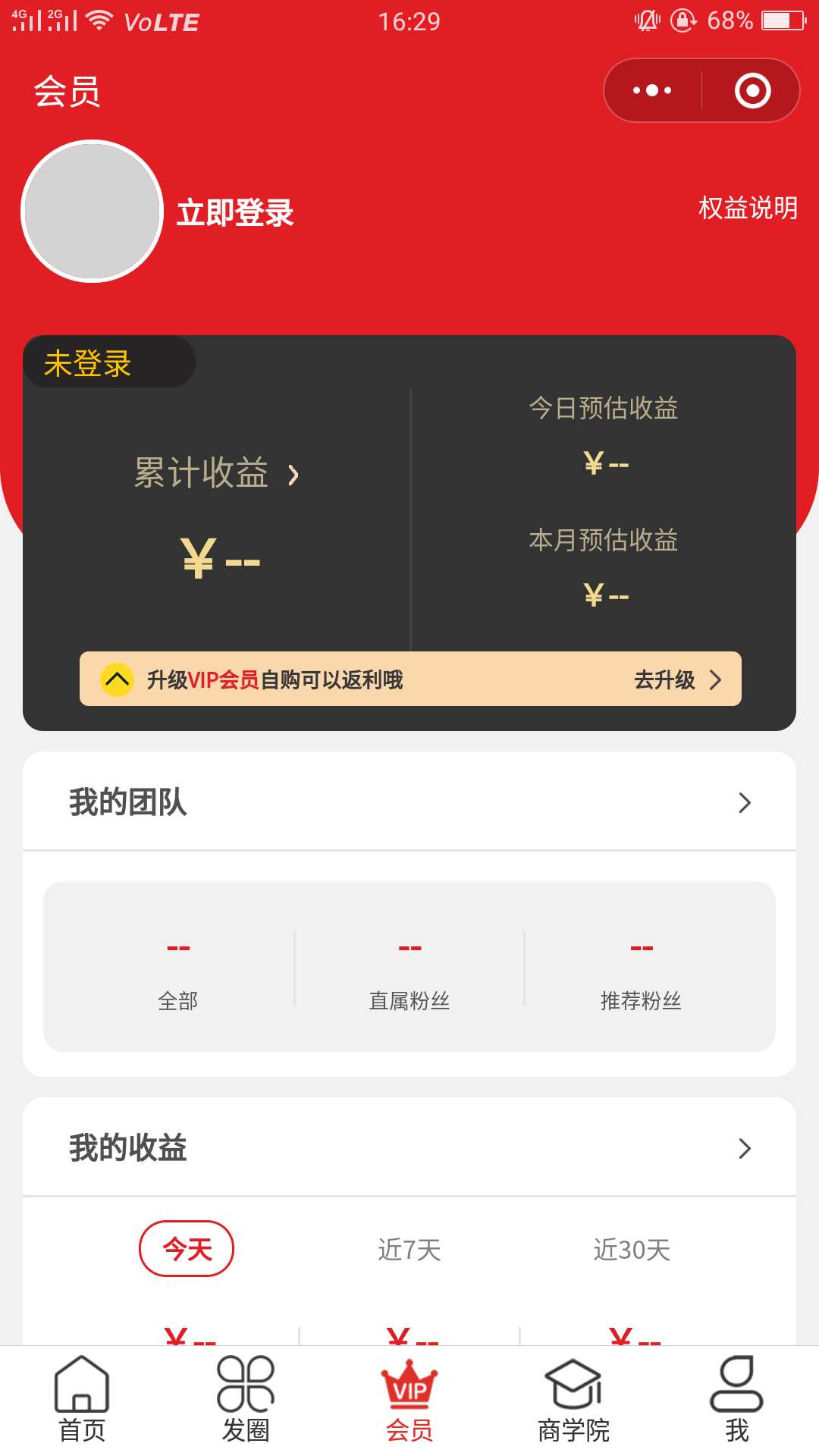Open the 商学院 tab

click(x=573, y=1401)
